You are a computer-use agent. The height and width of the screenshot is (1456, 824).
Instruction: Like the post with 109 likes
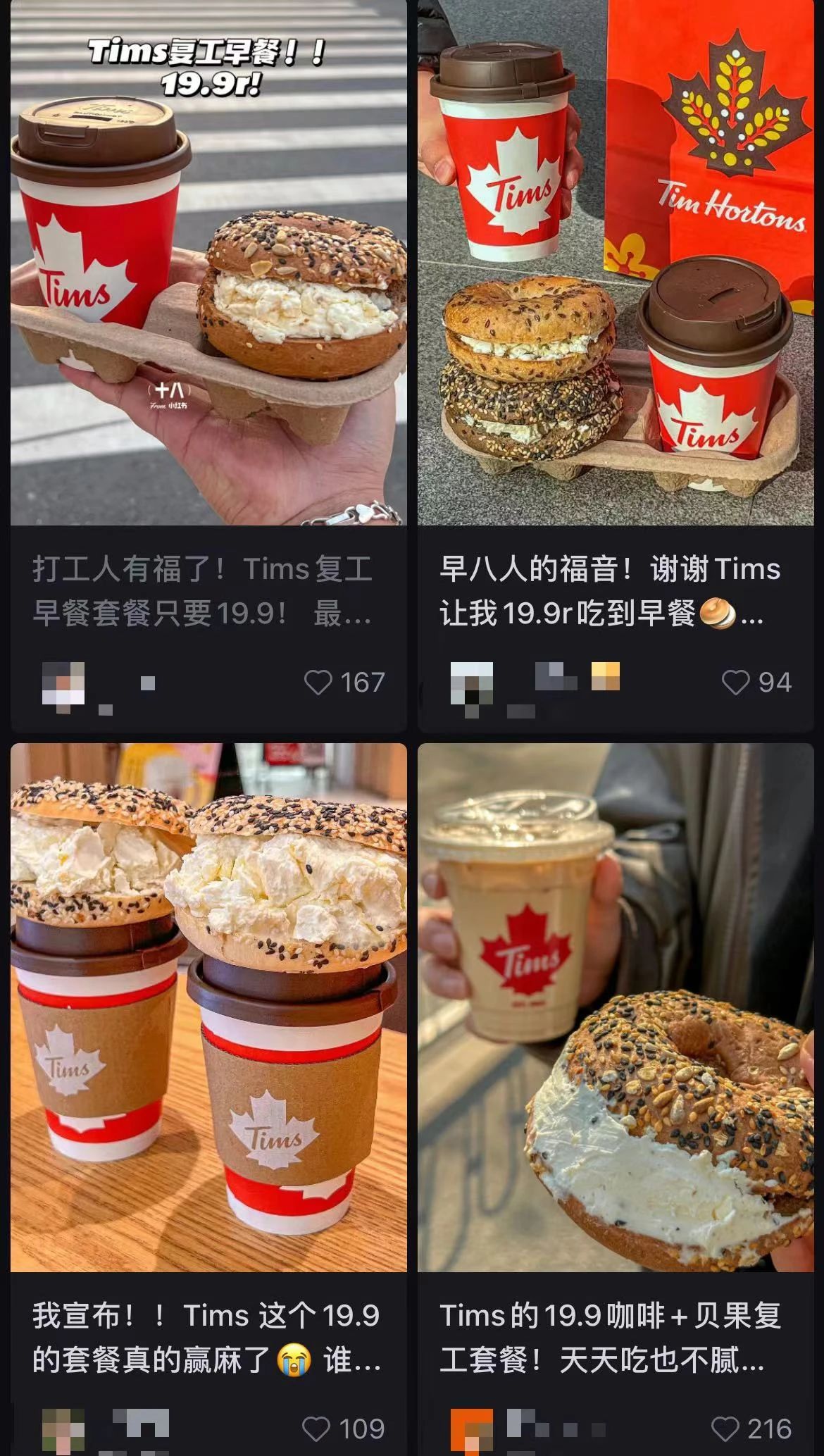click(316, 1429)
